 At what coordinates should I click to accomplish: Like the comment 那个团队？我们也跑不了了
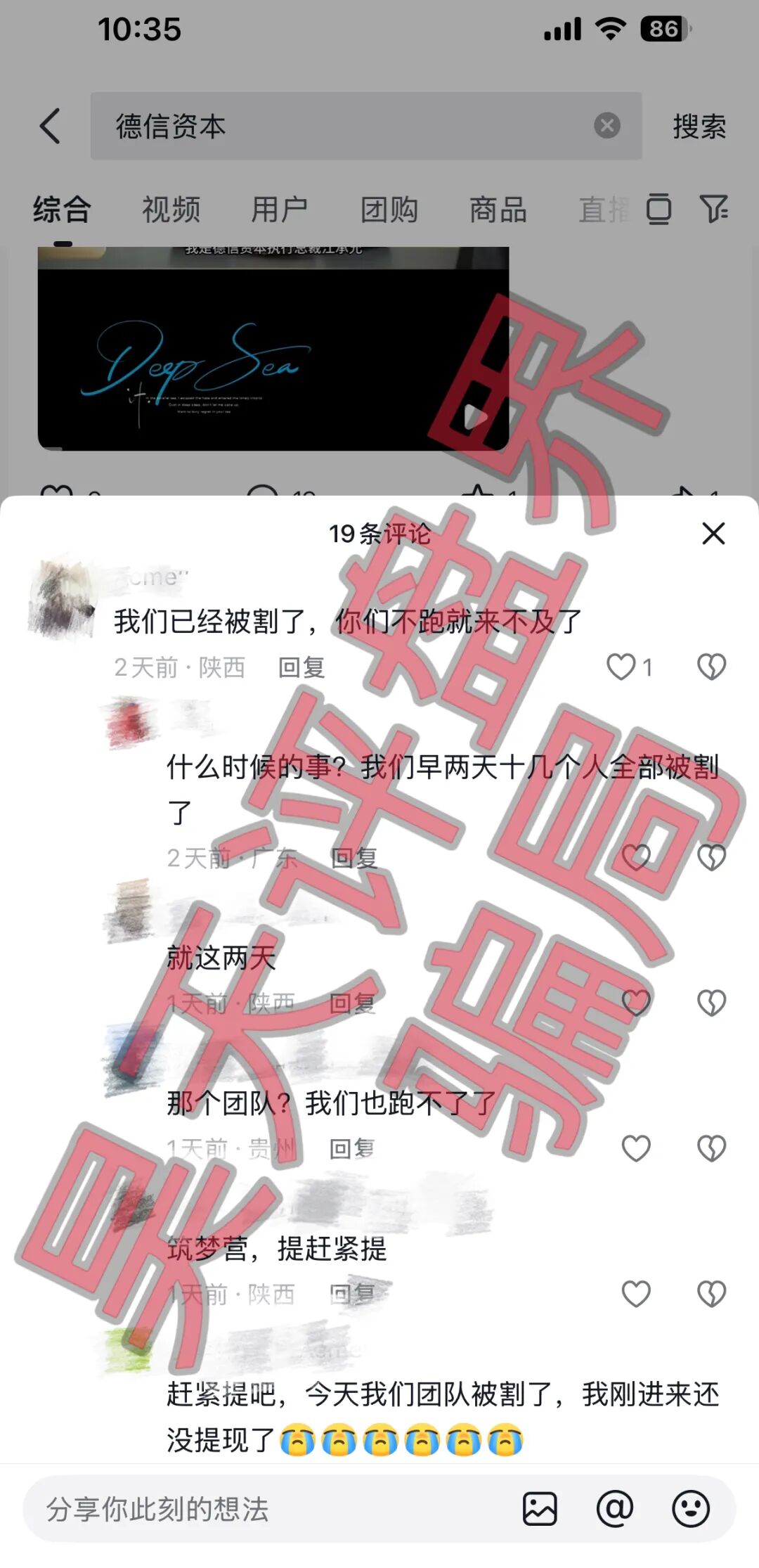(x=636, y=1148)
